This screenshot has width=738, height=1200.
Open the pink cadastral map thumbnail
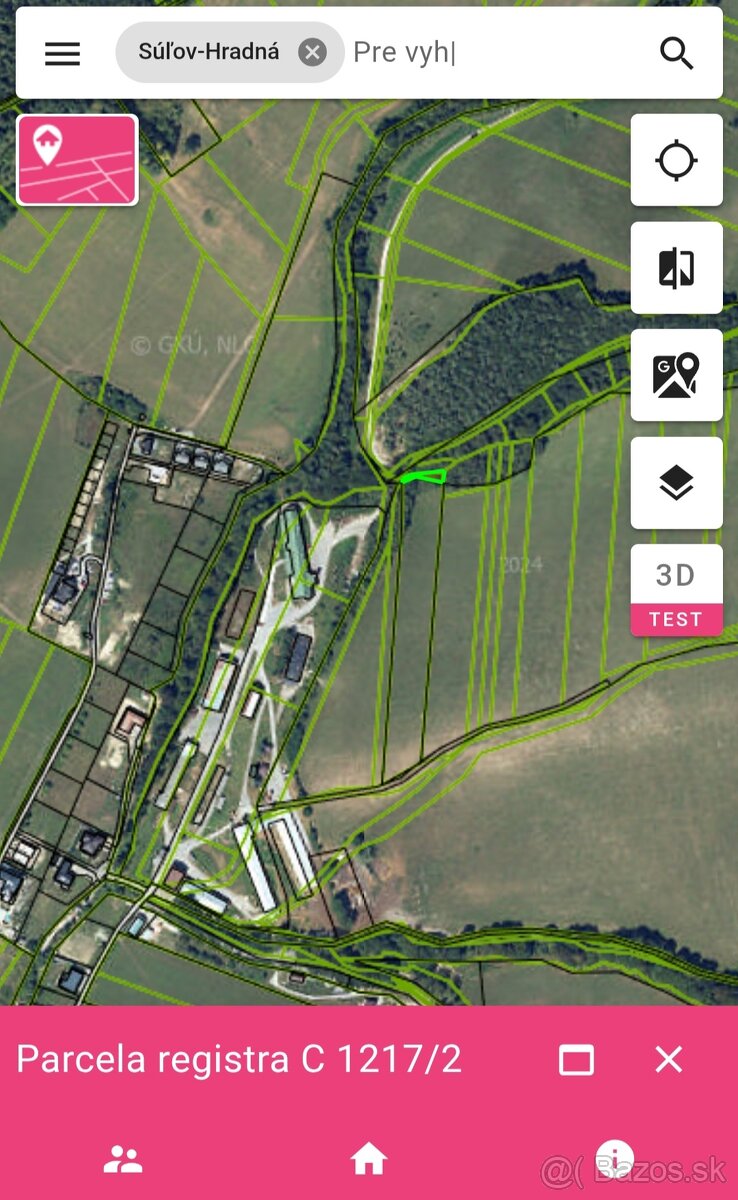tap(77, 160)
